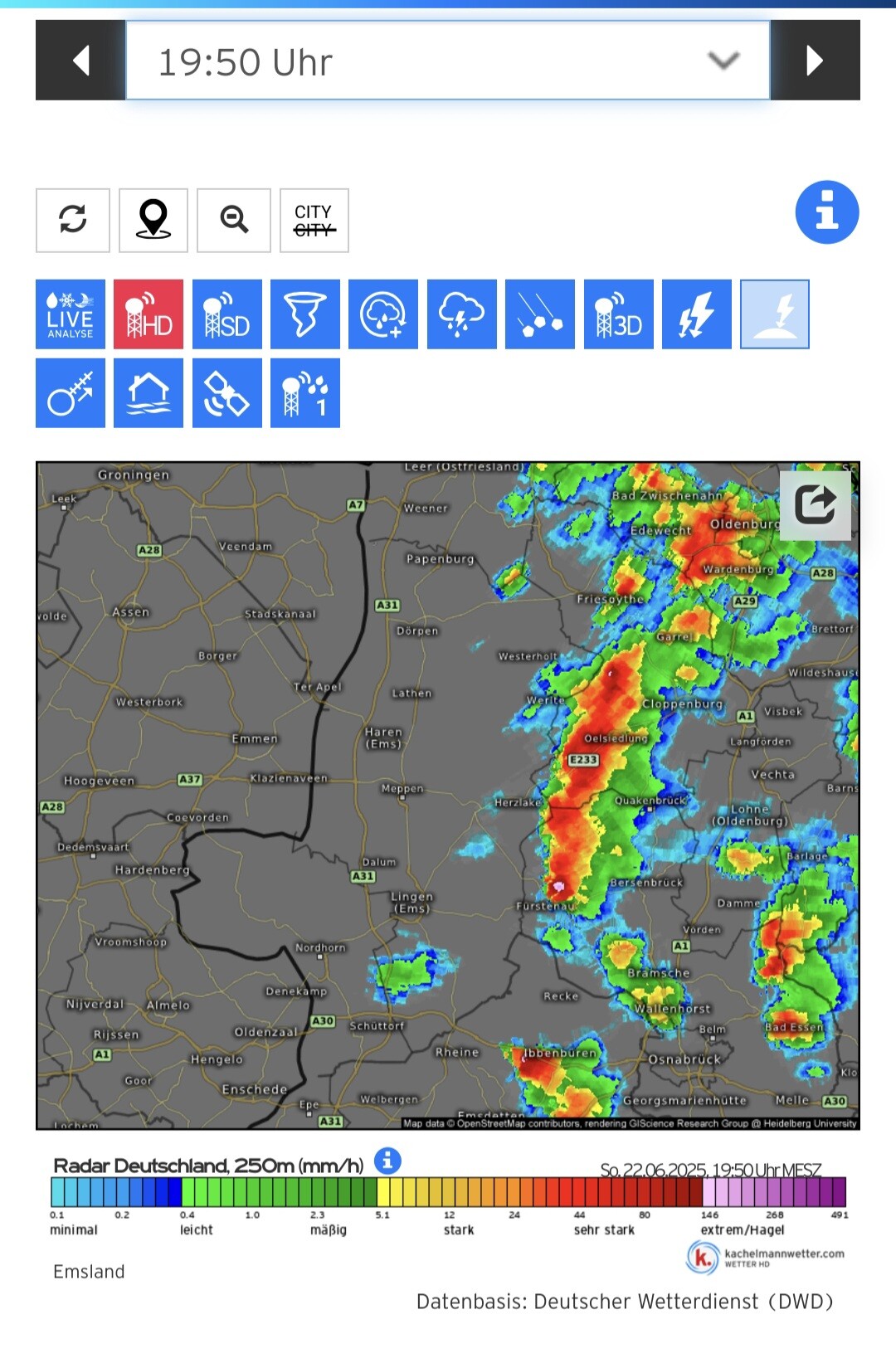Open the location pin button
The image size is (896, 1368).
pos(153,220)
